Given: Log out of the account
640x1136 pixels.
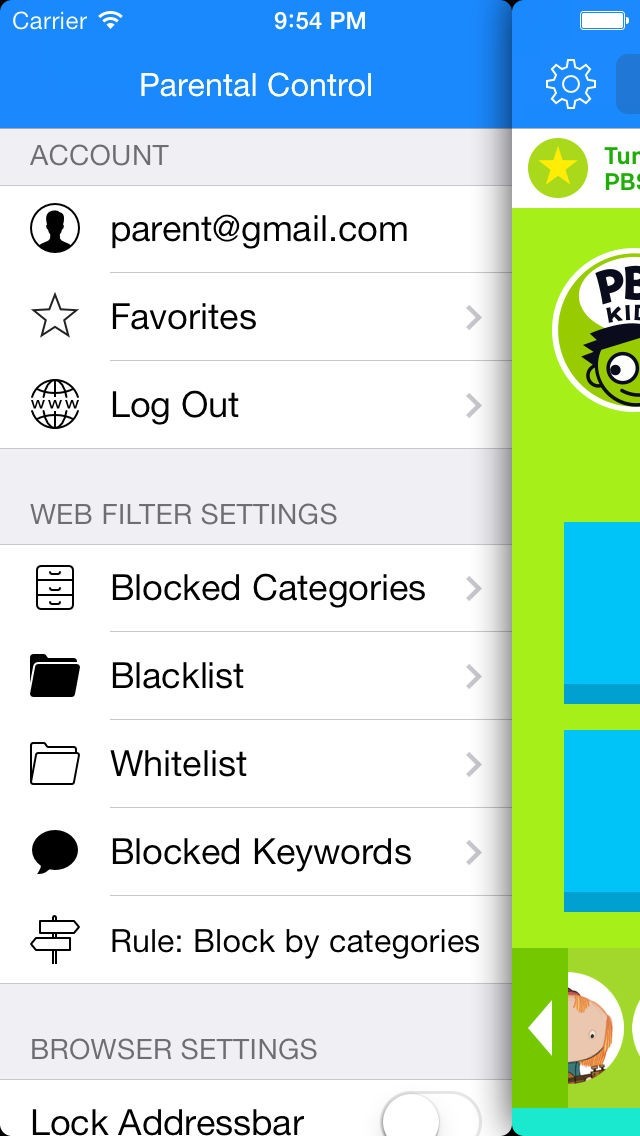Looking at the screenshot, I should (256, 405).
